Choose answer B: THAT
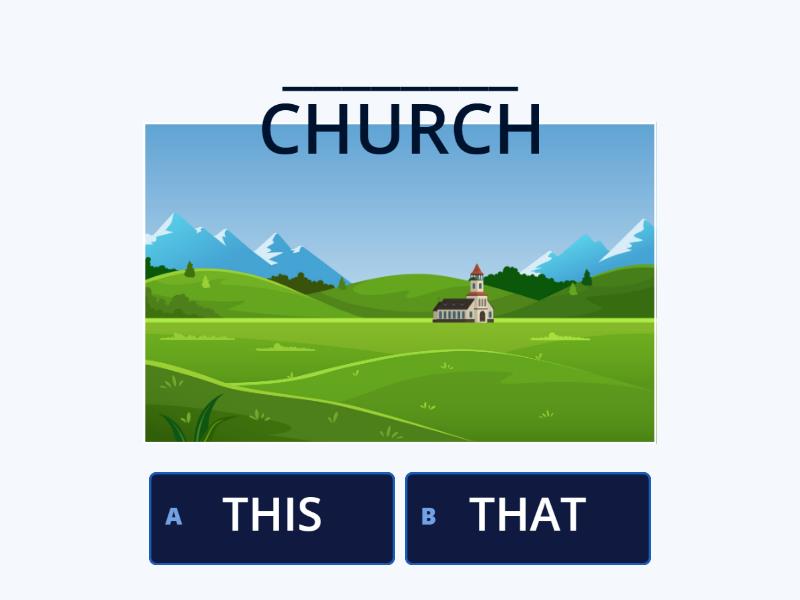800x600 pixels. [x=528, y=518]
